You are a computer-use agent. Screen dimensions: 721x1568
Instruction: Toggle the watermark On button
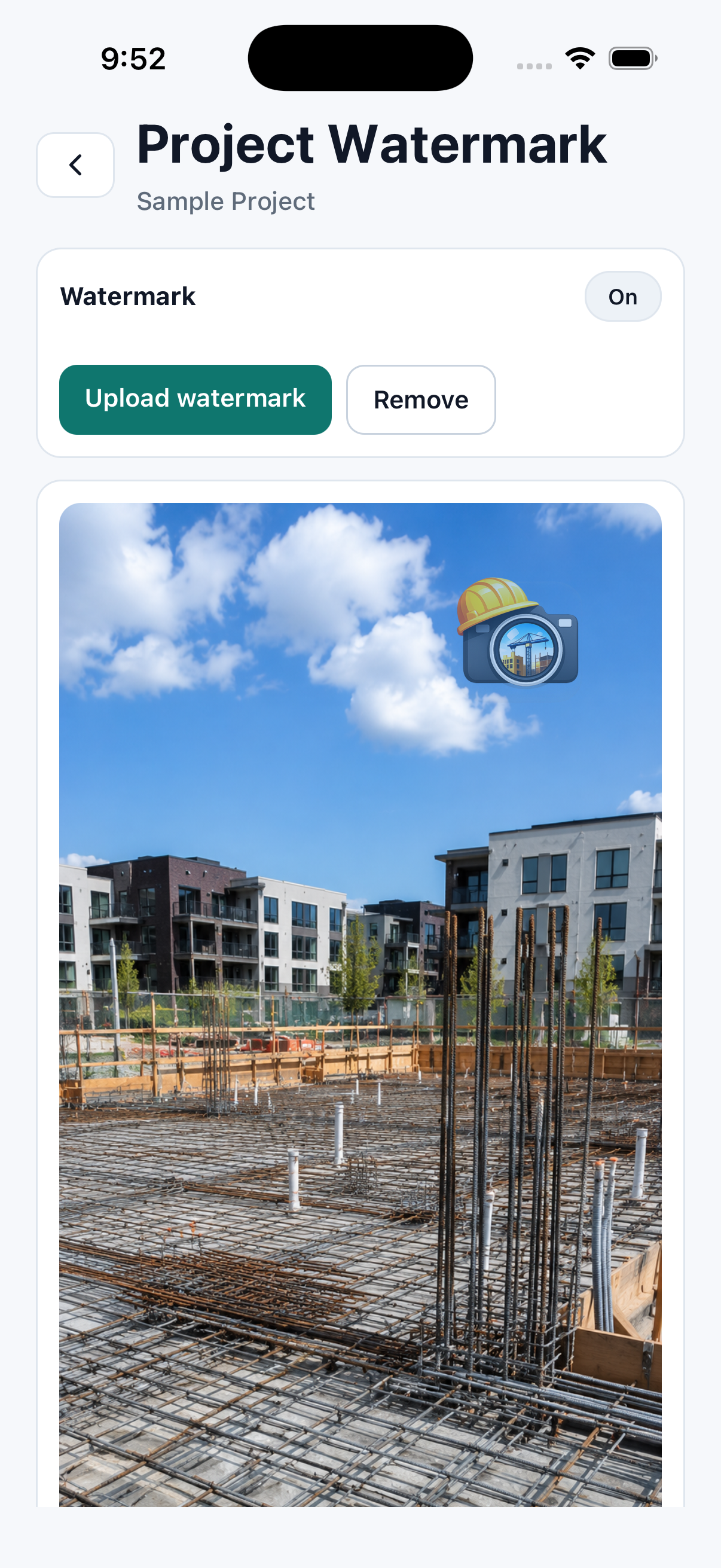pos(622,297)
